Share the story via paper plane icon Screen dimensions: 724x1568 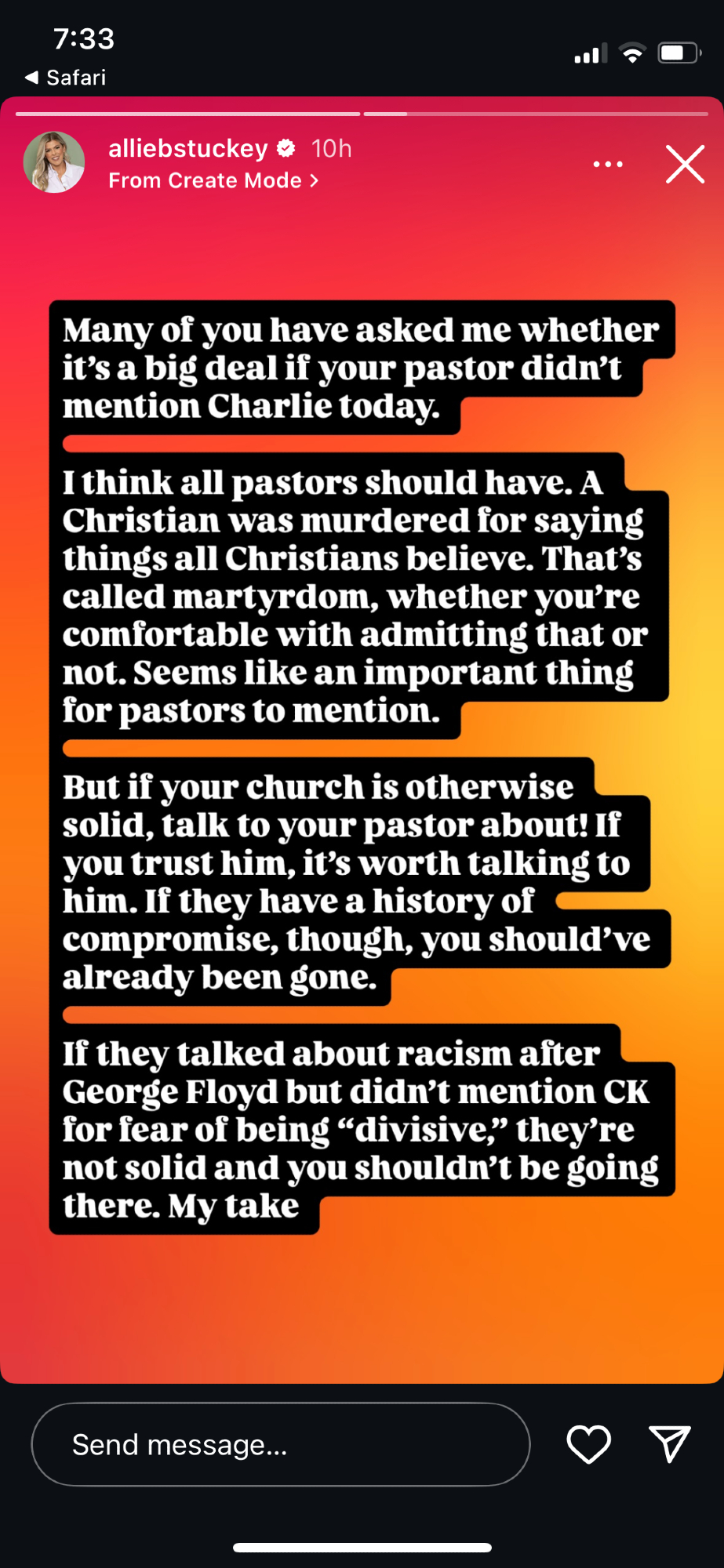coord(669,1444)
